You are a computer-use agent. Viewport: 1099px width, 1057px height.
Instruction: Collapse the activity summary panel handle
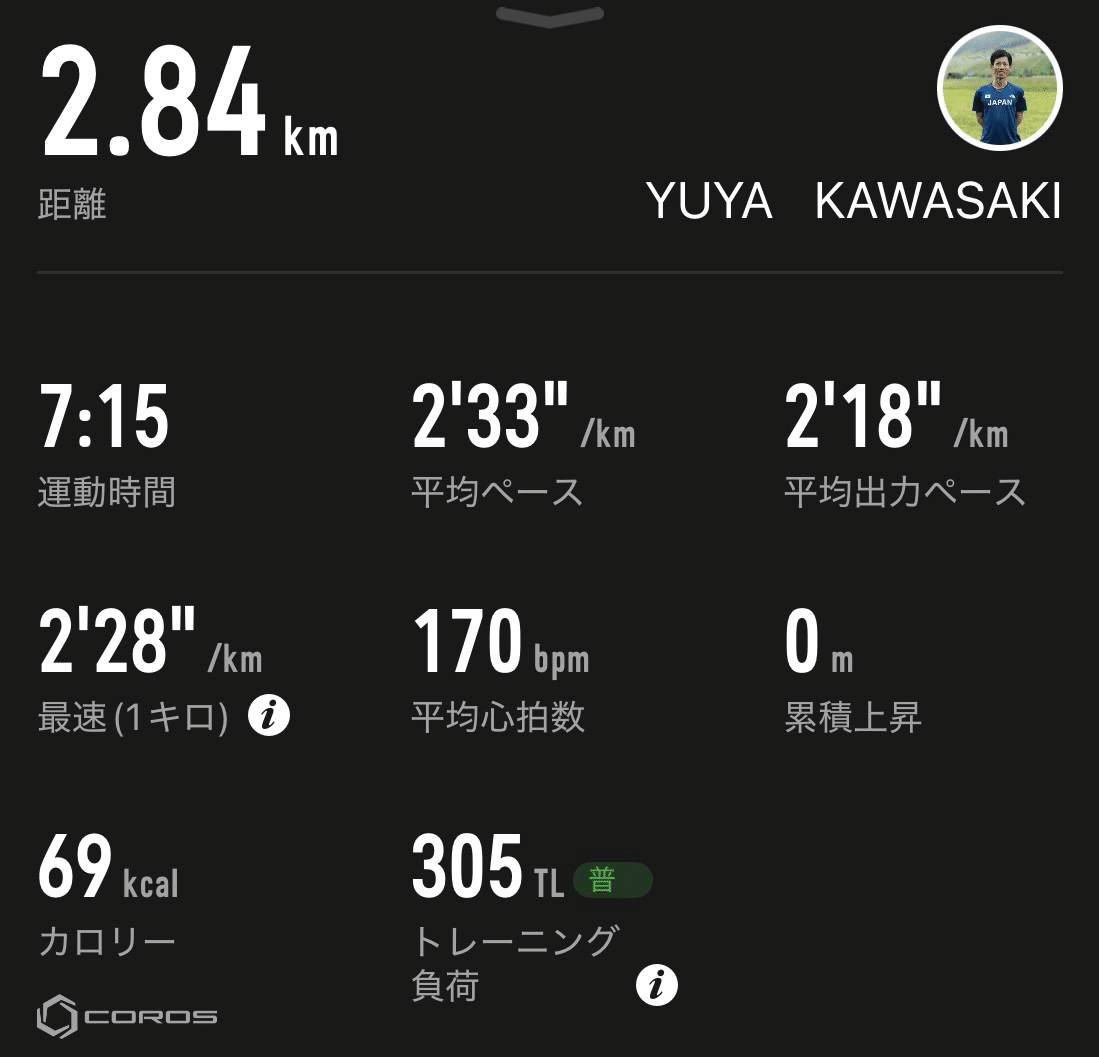point(549,16)
